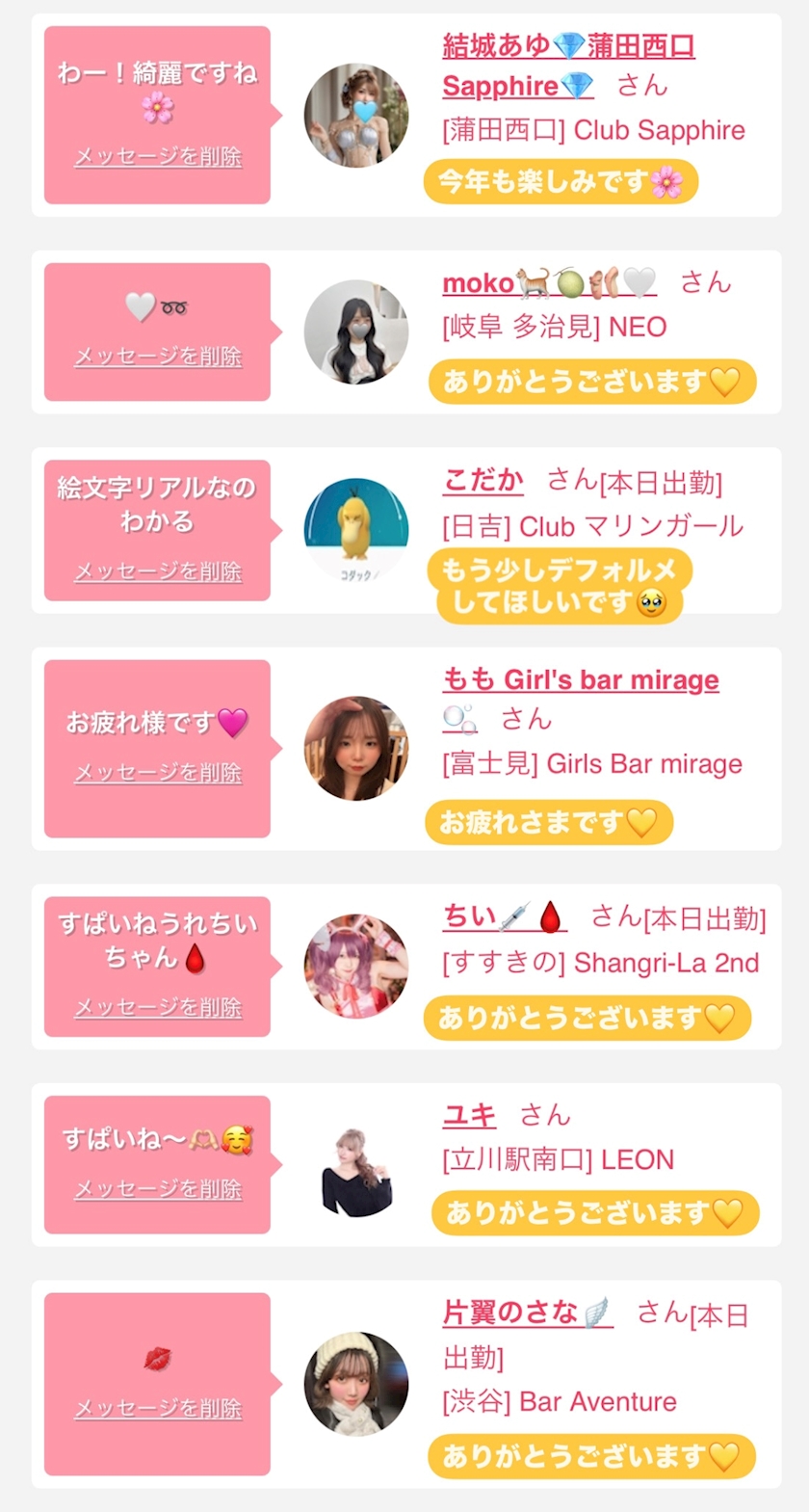Delete the kiss mark message to 片翼のさな
Viewport: 809px width, 1512px height.
pos(158,1408)
